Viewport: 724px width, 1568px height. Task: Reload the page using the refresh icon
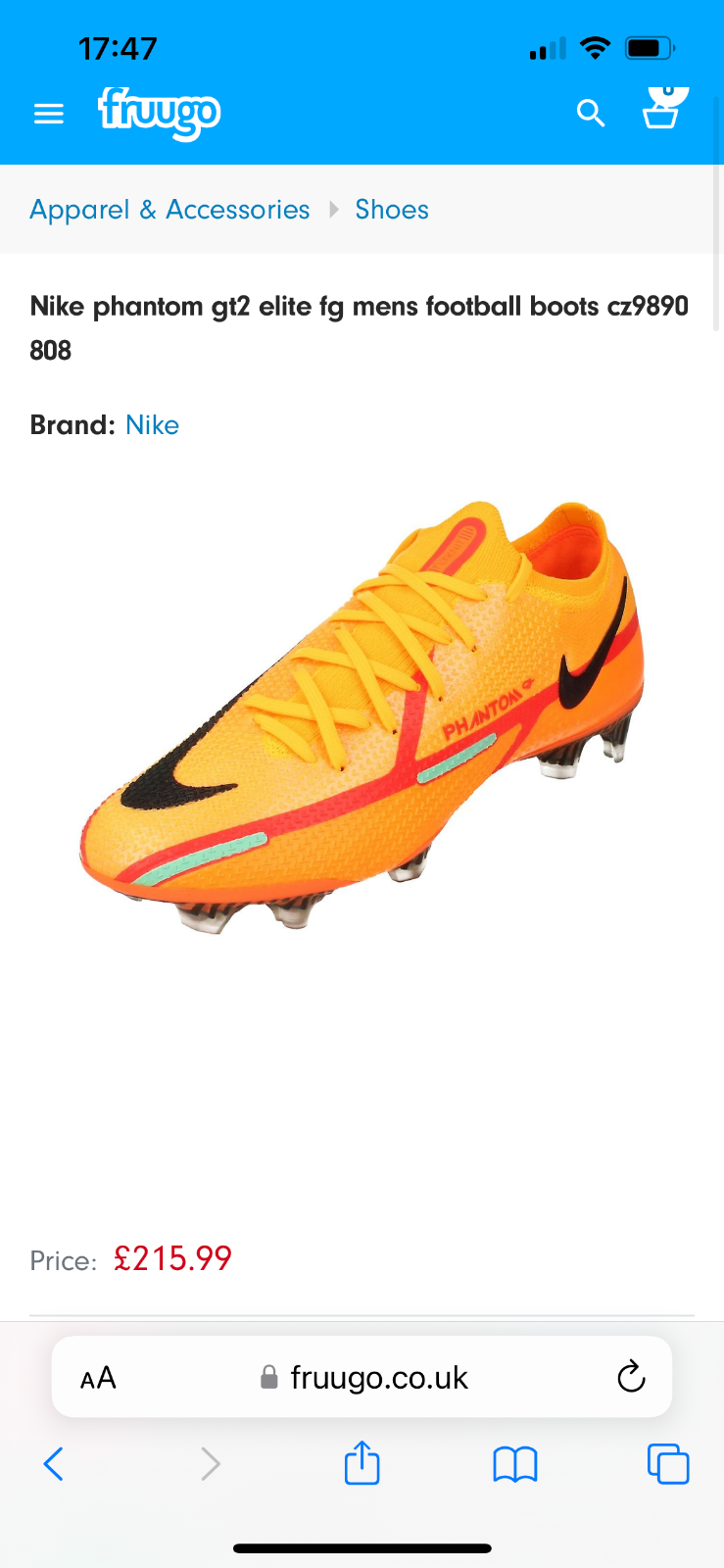[631, 1376]
